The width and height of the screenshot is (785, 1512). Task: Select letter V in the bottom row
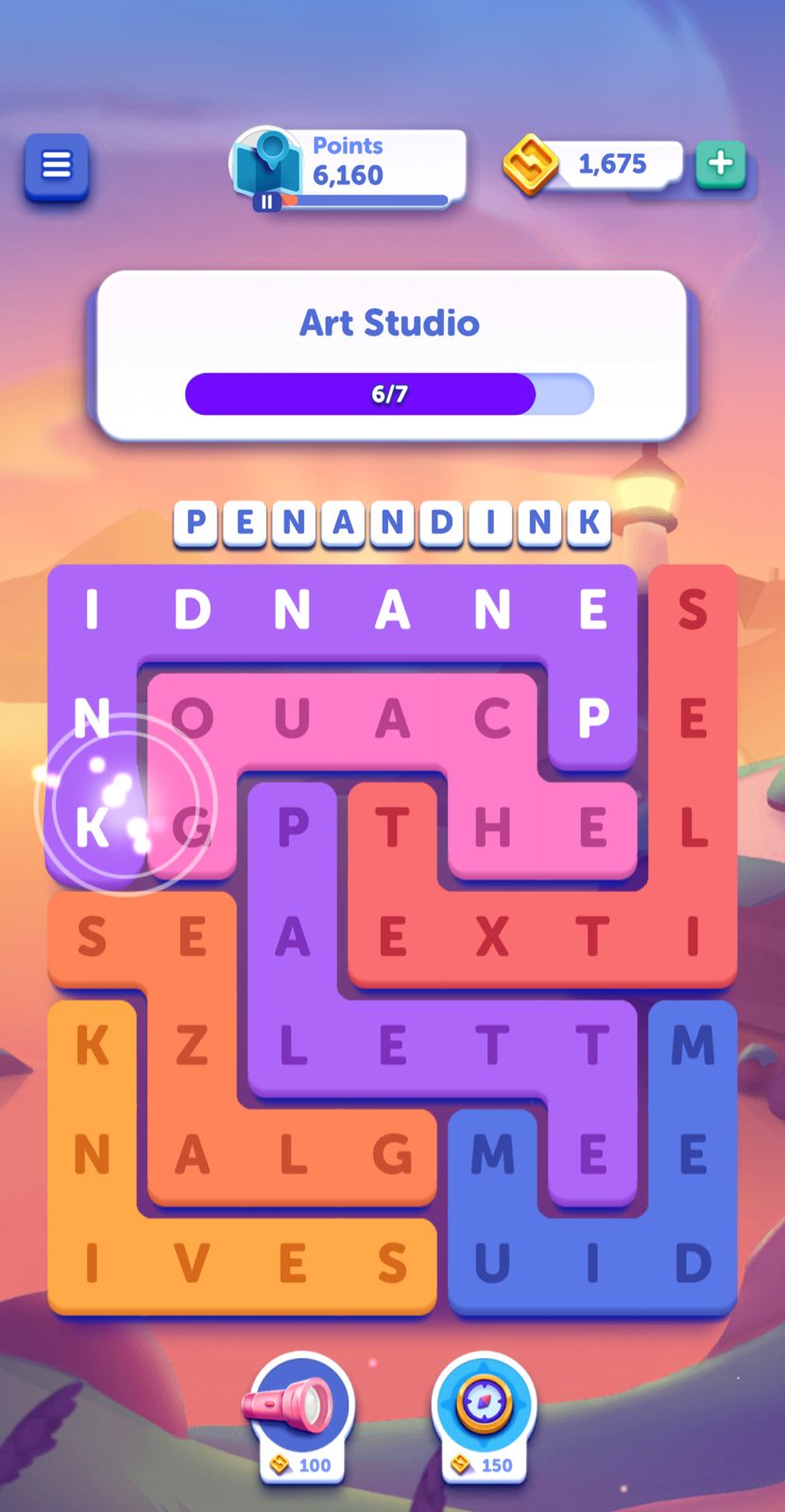192,1263
